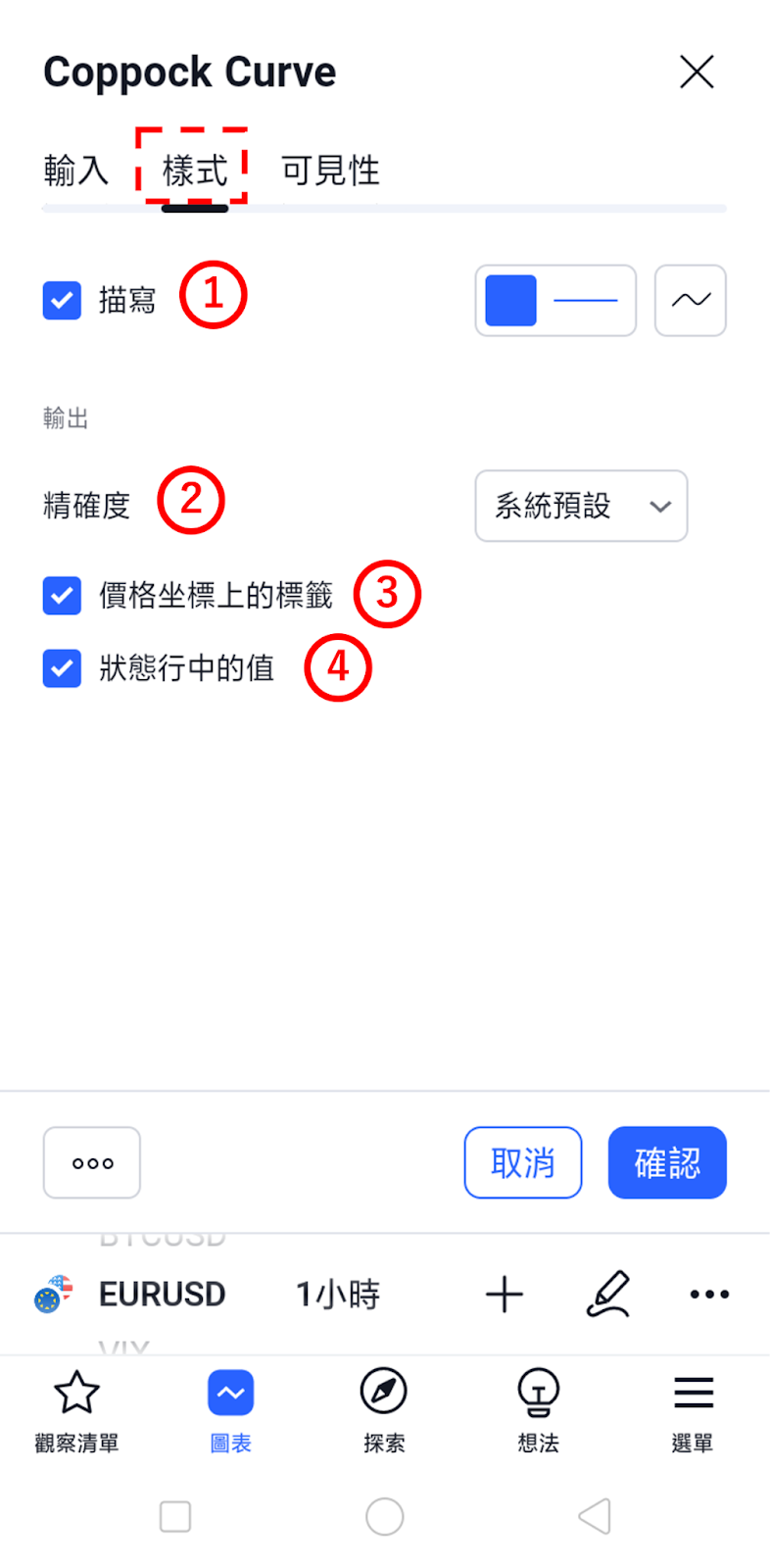
Task: Open the 探索 tab
Action: (x=384, y=1411)
